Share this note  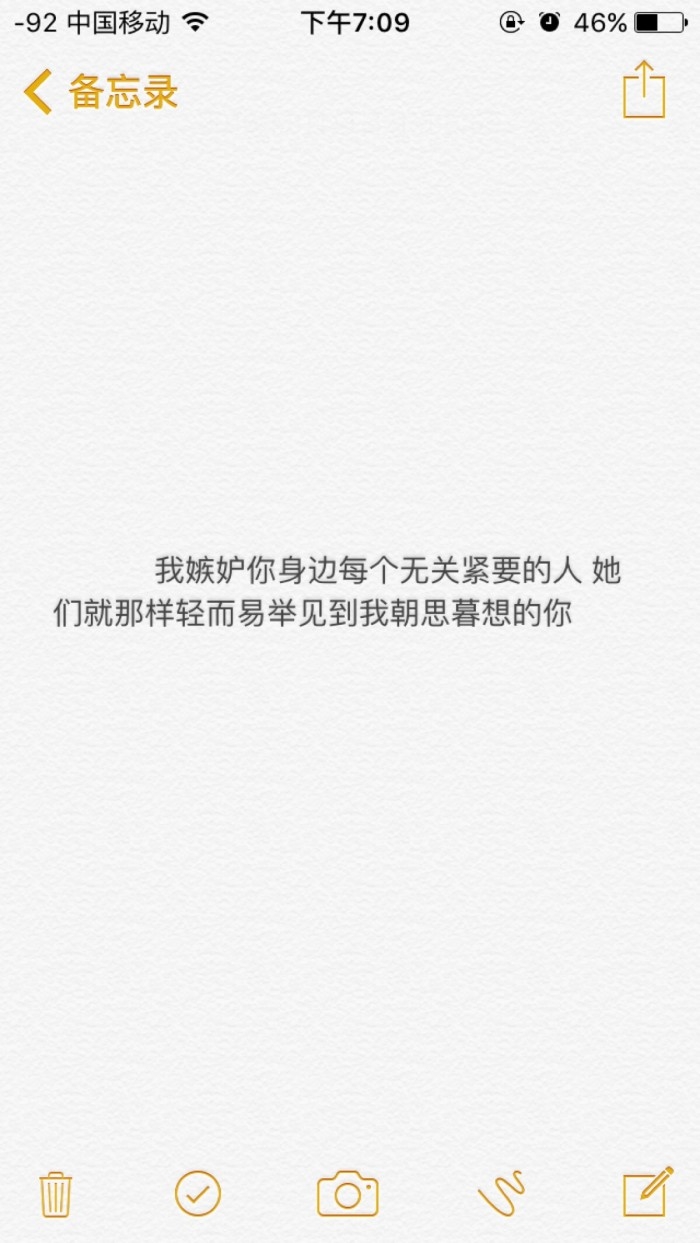[x=644, y=90]
